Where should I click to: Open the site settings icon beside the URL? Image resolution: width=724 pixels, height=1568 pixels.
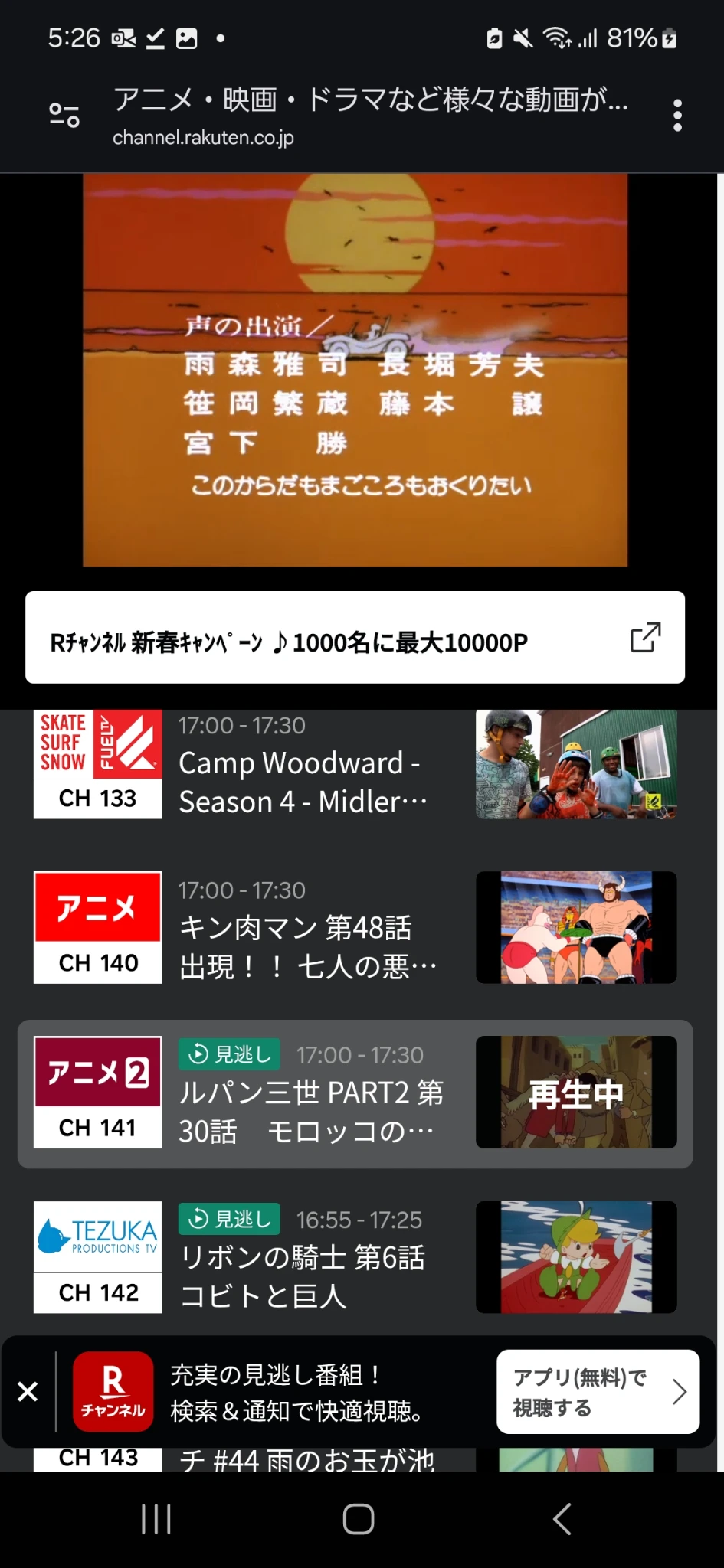pyautogui.click(x=64, y=116)
